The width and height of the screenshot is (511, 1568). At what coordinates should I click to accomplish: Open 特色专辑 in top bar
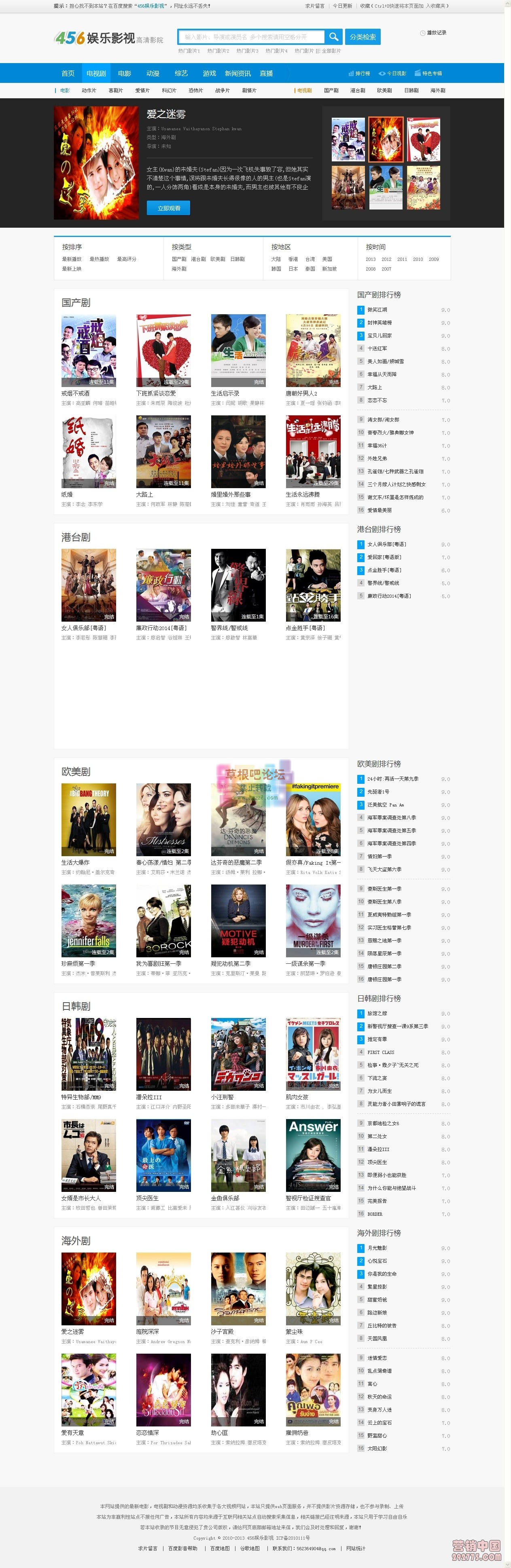point(430,73)
